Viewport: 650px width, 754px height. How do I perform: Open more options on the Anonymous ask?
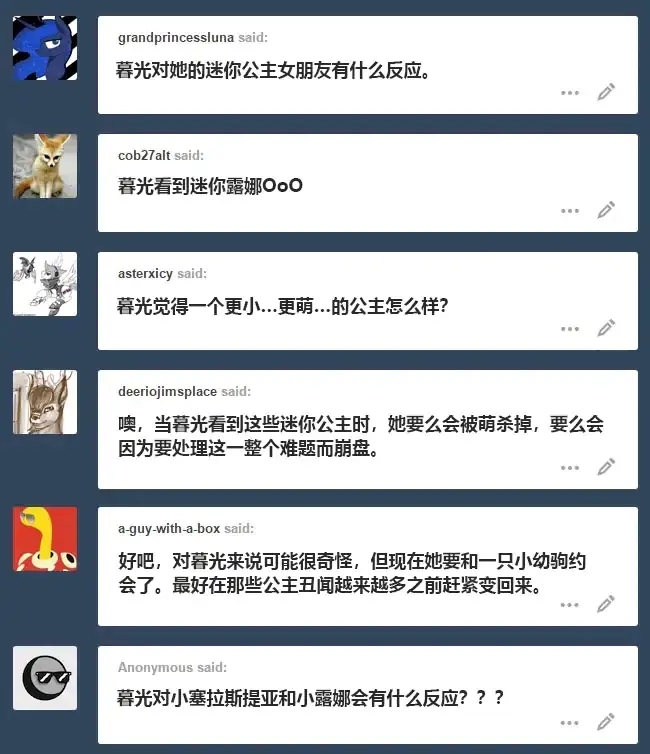click(570, 723)
